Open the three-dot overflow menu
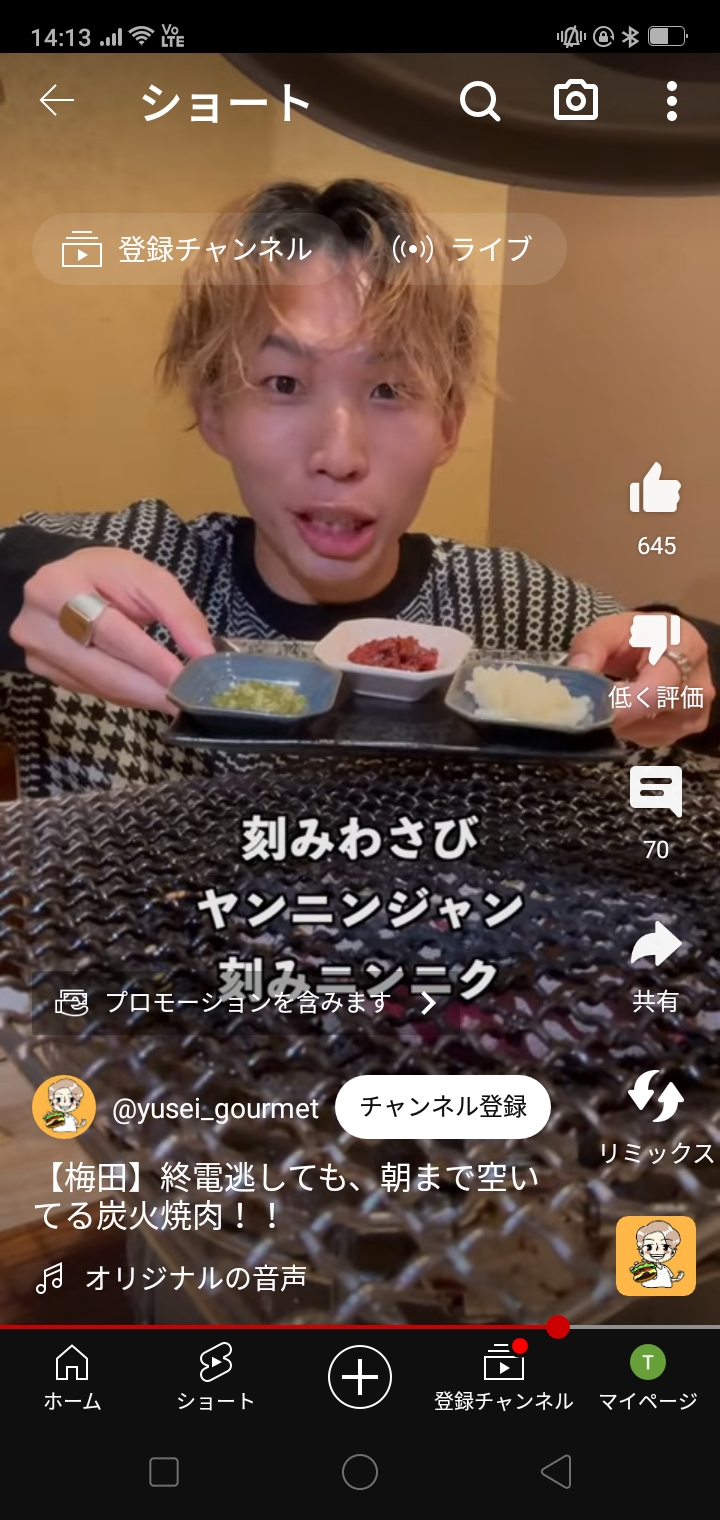Screen dimensions: 720x1520 click(x=671, y=101)
